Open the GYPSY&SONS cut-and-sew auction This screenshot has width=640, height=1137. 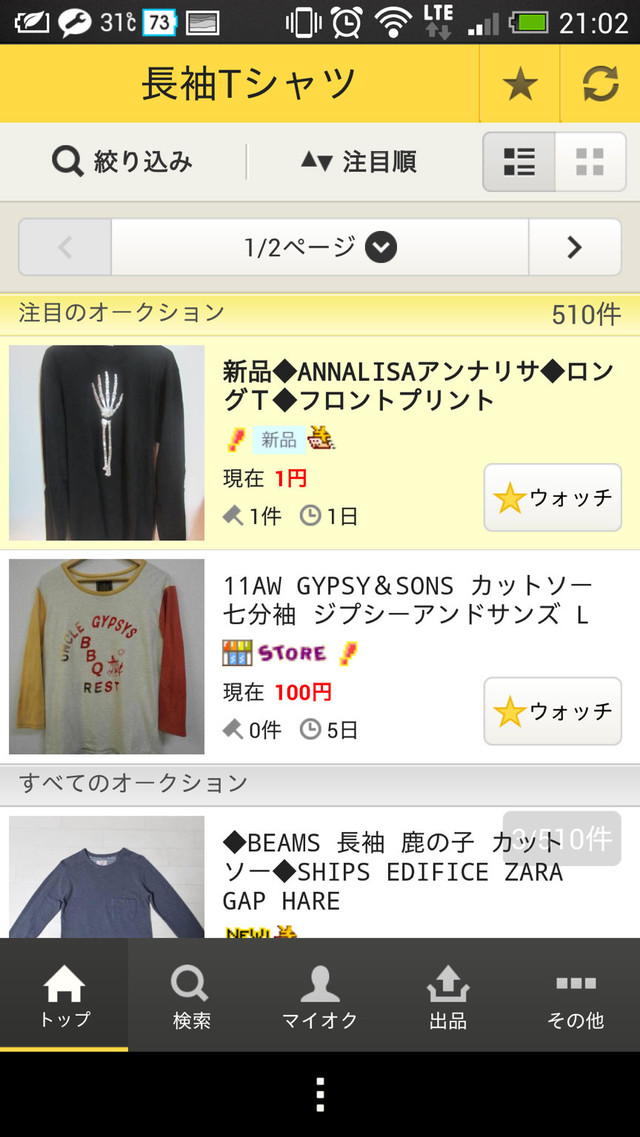tap(406, 599)
